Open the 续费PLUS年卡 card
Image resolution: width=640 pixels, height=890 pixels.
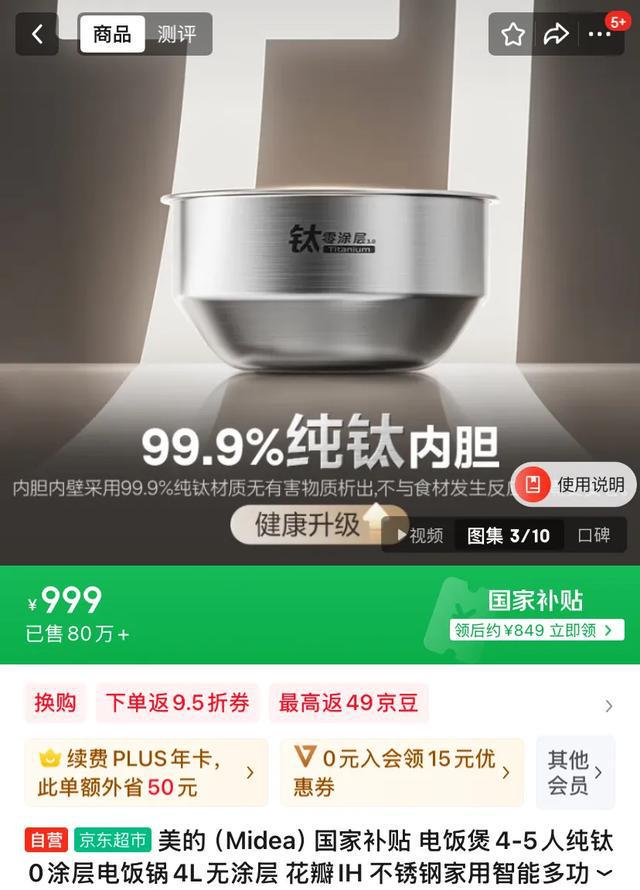(146, 772)
